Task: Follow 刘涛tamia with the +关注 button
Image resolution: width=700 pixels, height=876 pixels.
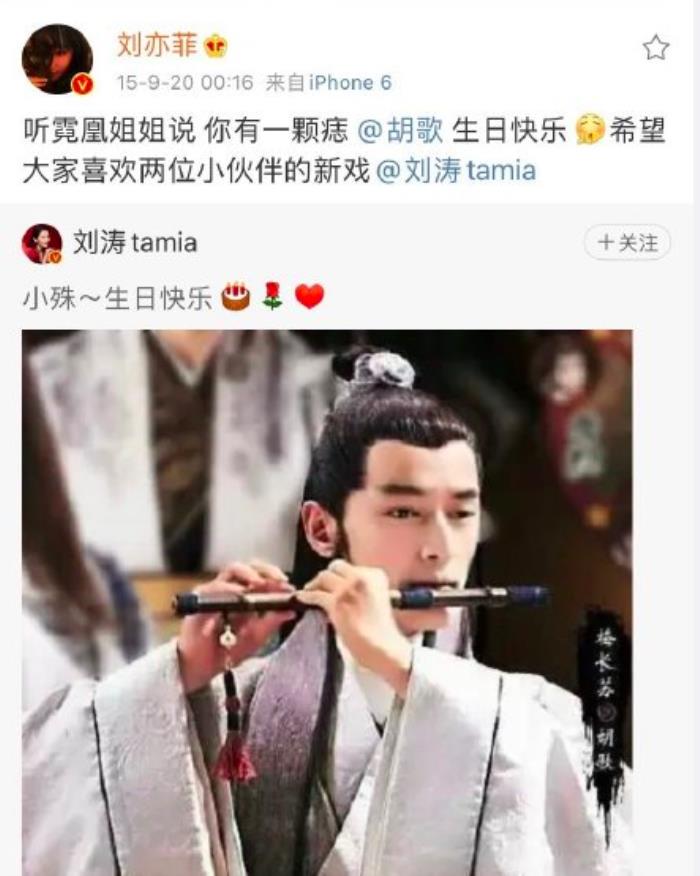Action: [x=627, y=243]
